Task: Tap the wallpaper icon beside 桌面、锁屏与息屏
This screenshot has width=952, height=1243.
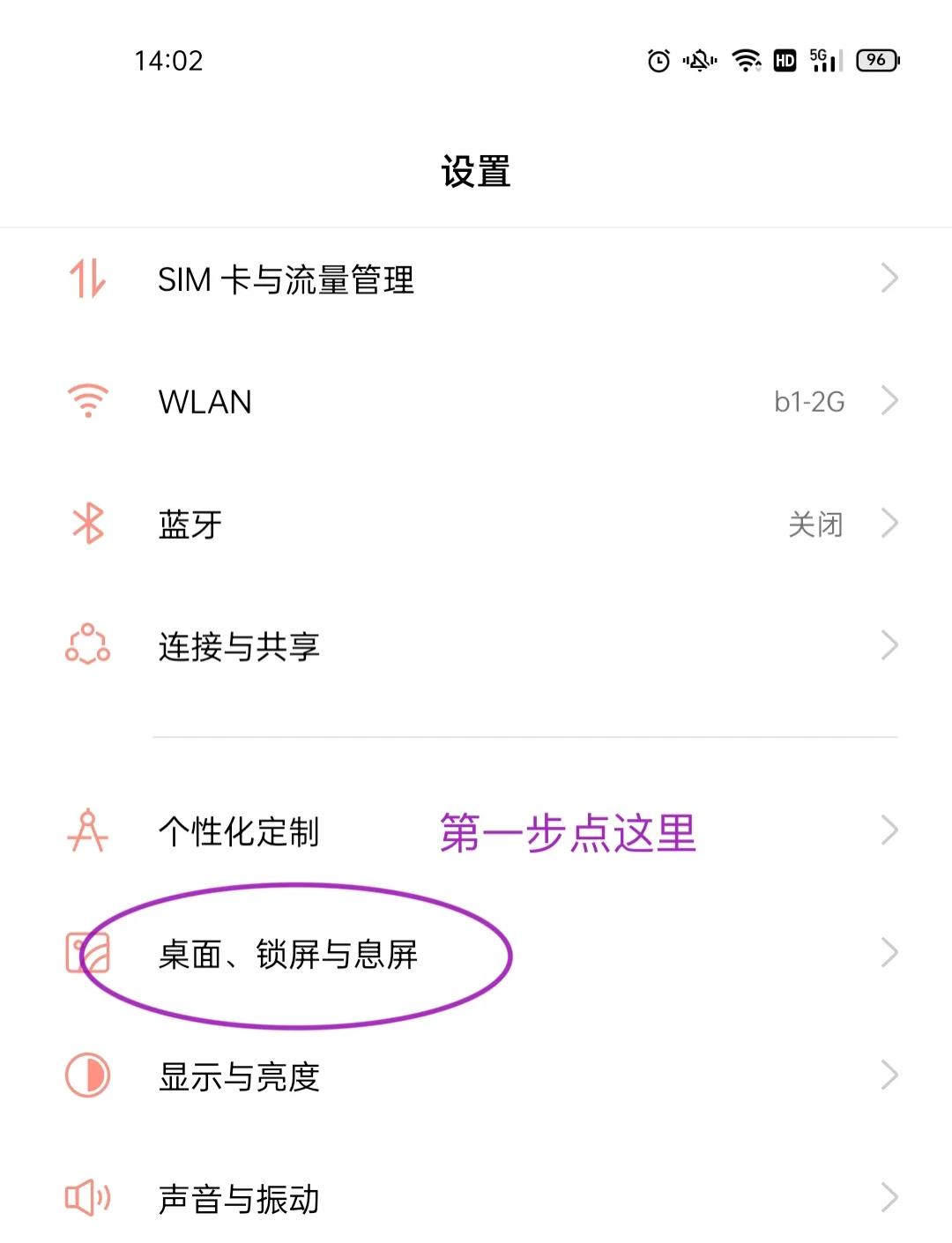Action: 87,952
